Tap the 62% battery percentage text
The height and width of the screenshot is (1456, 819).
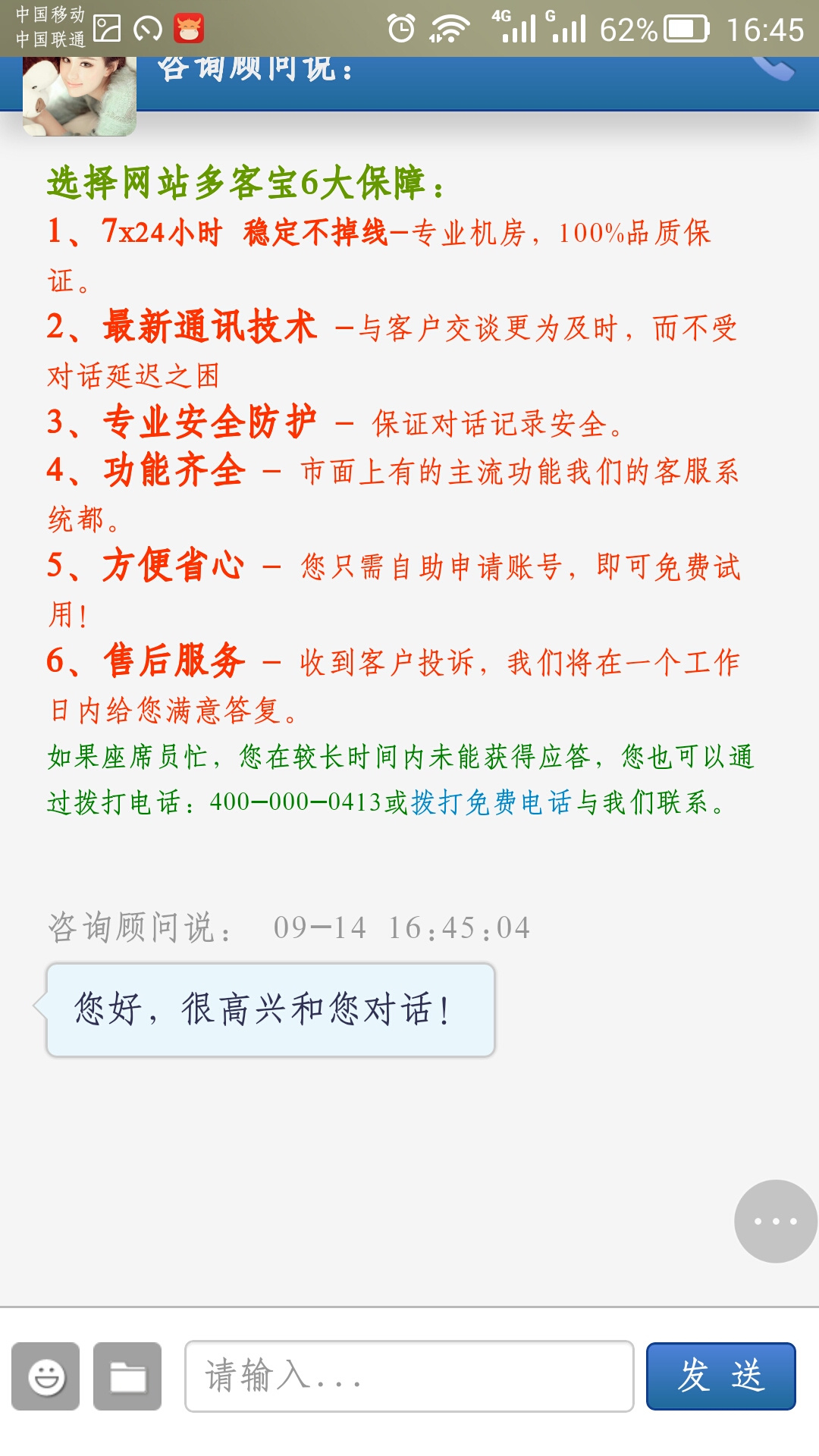coord(629,27)
